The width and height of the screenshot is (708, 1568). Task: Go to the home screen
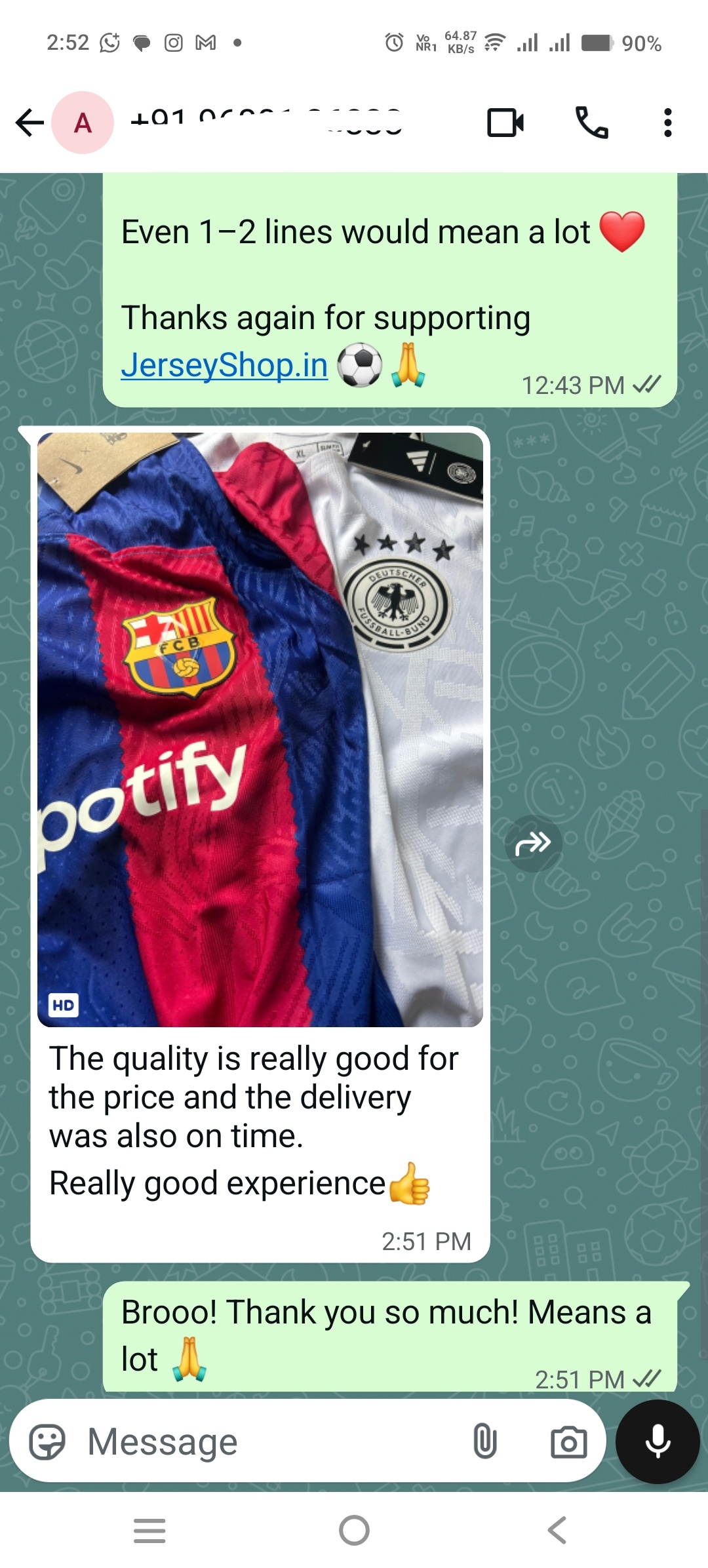(354, 1531)
